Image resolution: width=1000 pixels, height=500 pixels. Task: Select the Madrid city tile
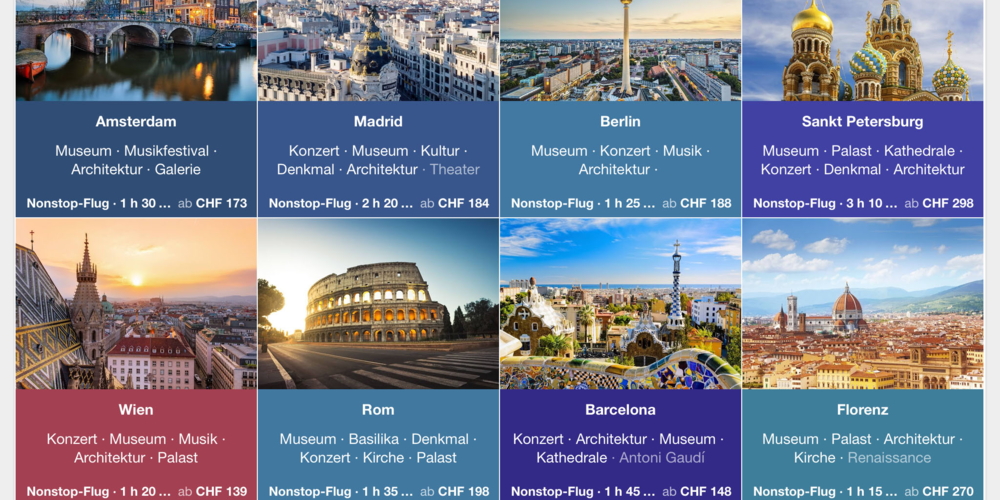pyautogui.click(x=378, y=122)
